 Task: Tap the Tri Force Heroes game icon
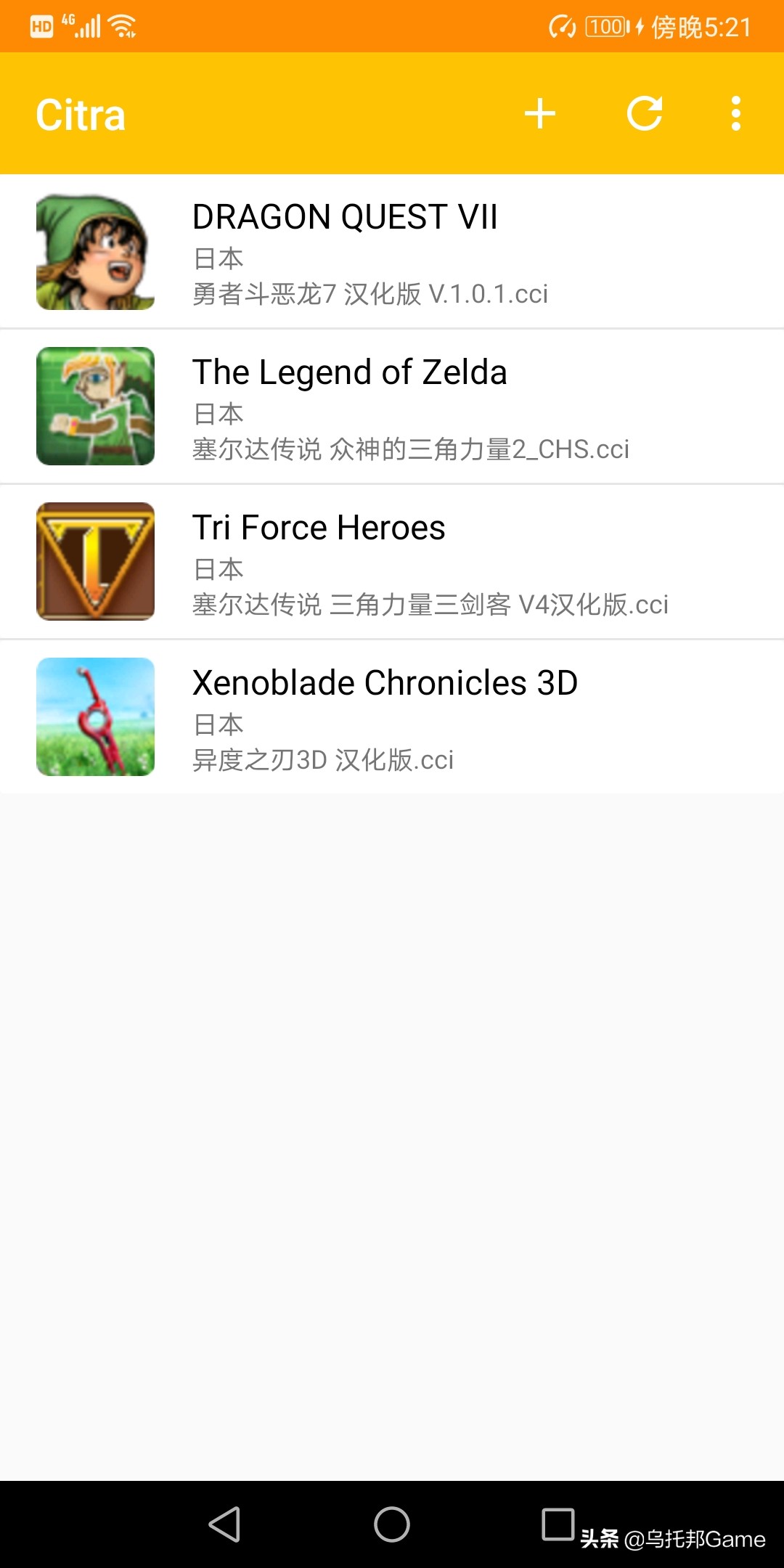coord(95,561)
